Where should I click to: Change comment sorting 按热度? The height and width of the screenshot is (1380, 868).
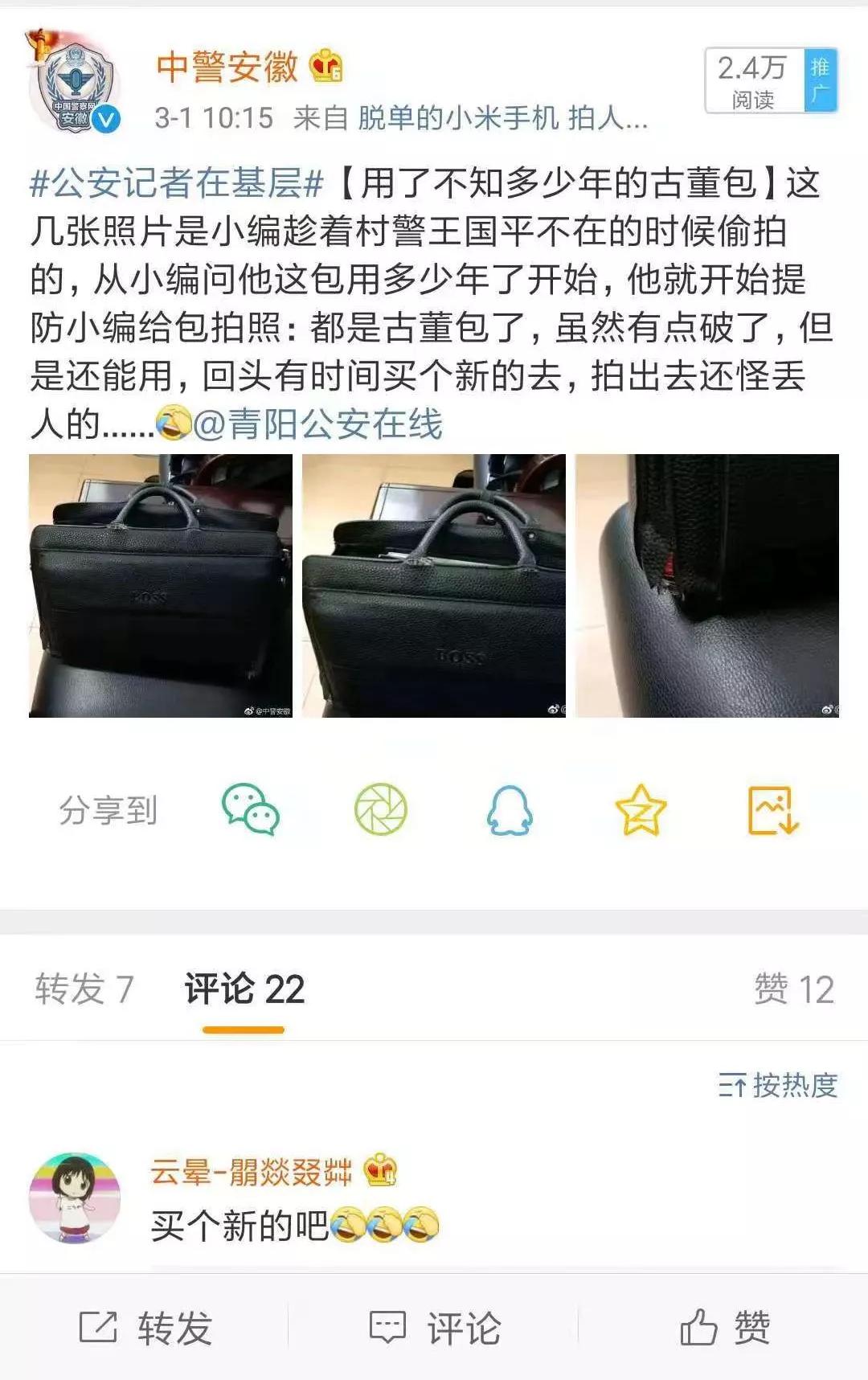[x=778, y=1086]
